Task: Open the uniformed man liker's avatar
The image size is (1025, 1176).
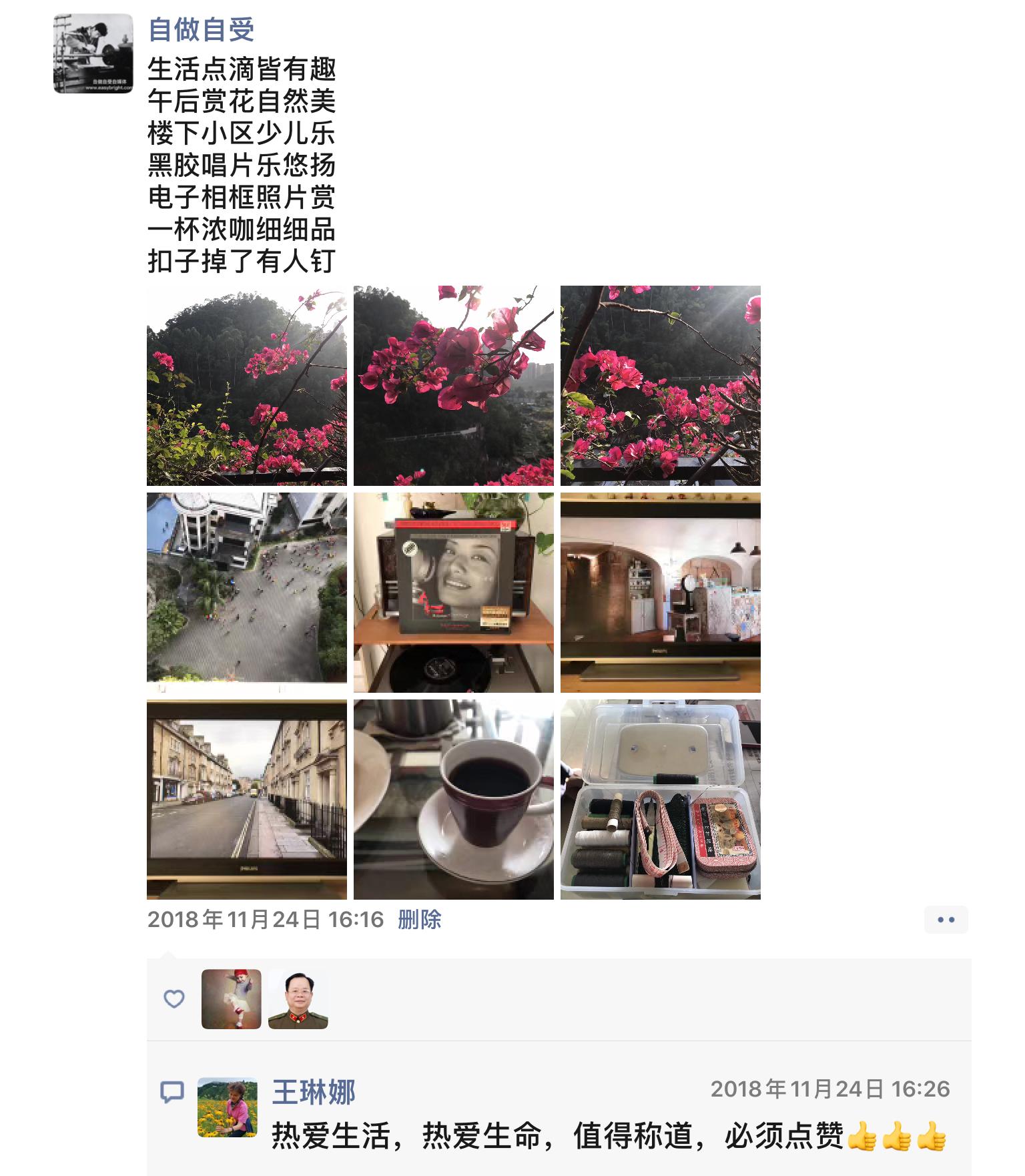Action: (x=298, y=998)
